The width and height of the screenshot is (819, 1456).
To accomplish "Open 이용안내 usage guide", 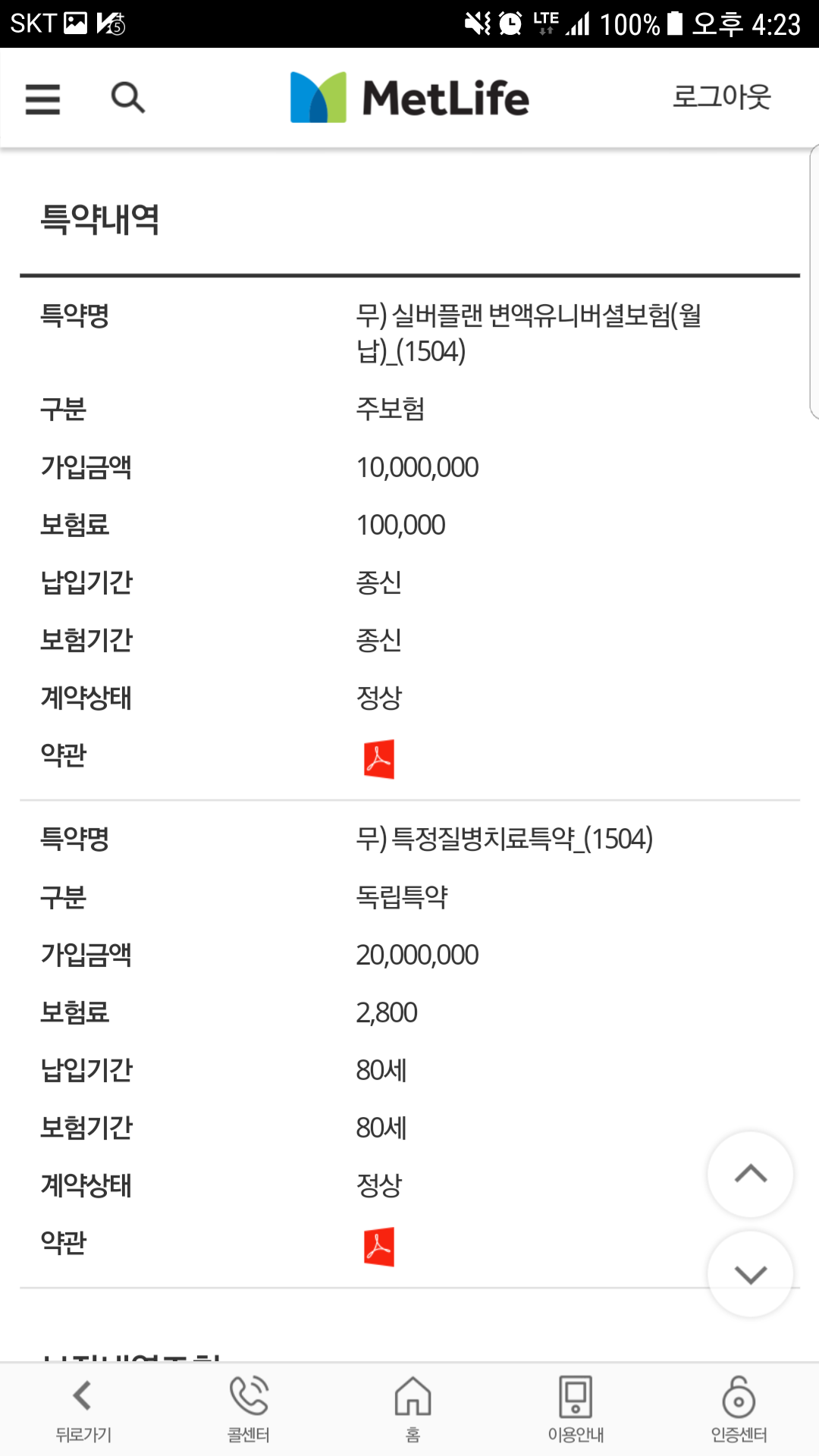I will tap(576, 1409).
